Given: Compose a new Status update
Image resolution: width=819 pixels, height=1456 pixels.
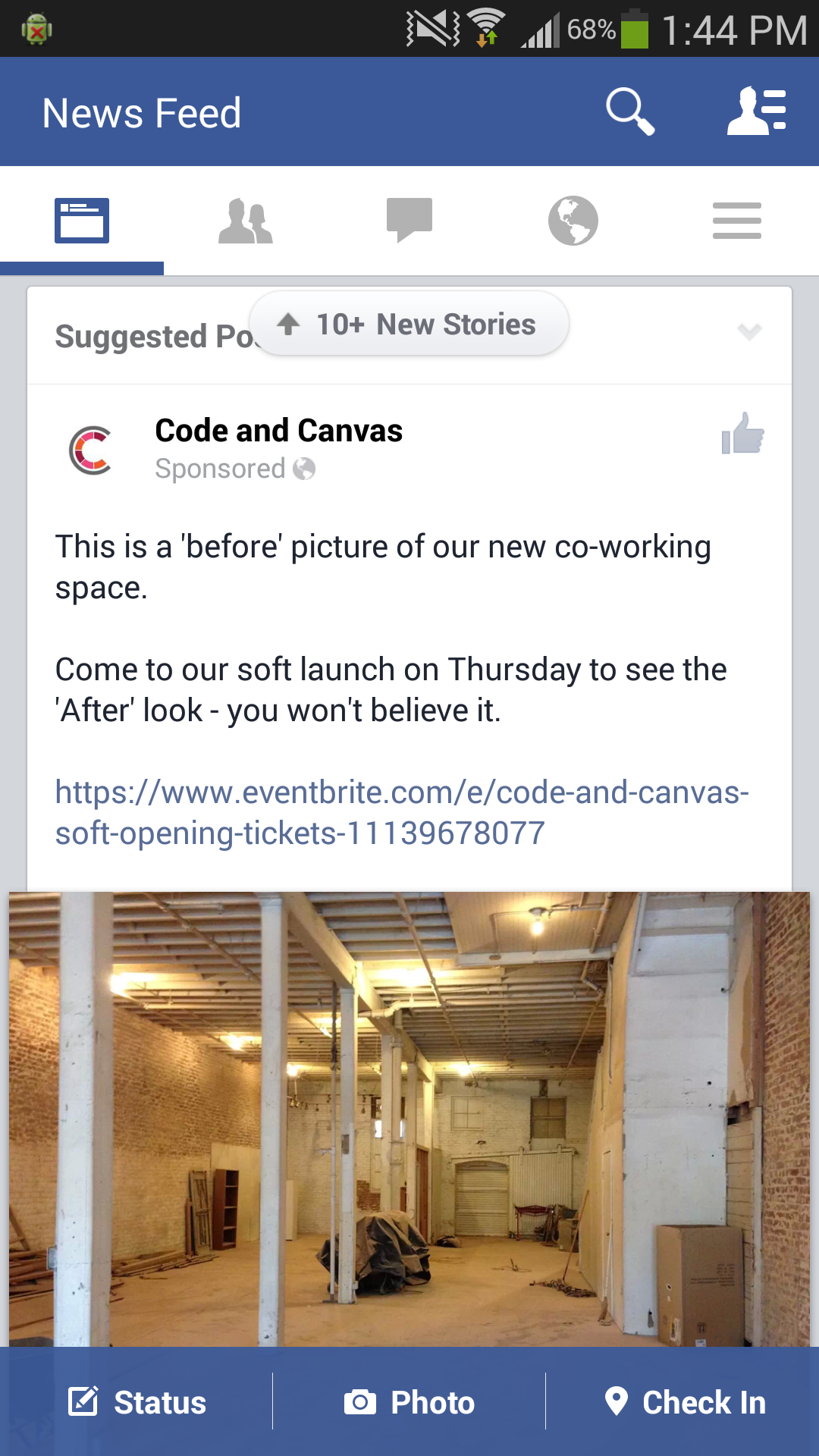Looking at the screenshot, I should [x=137, y=1402].
